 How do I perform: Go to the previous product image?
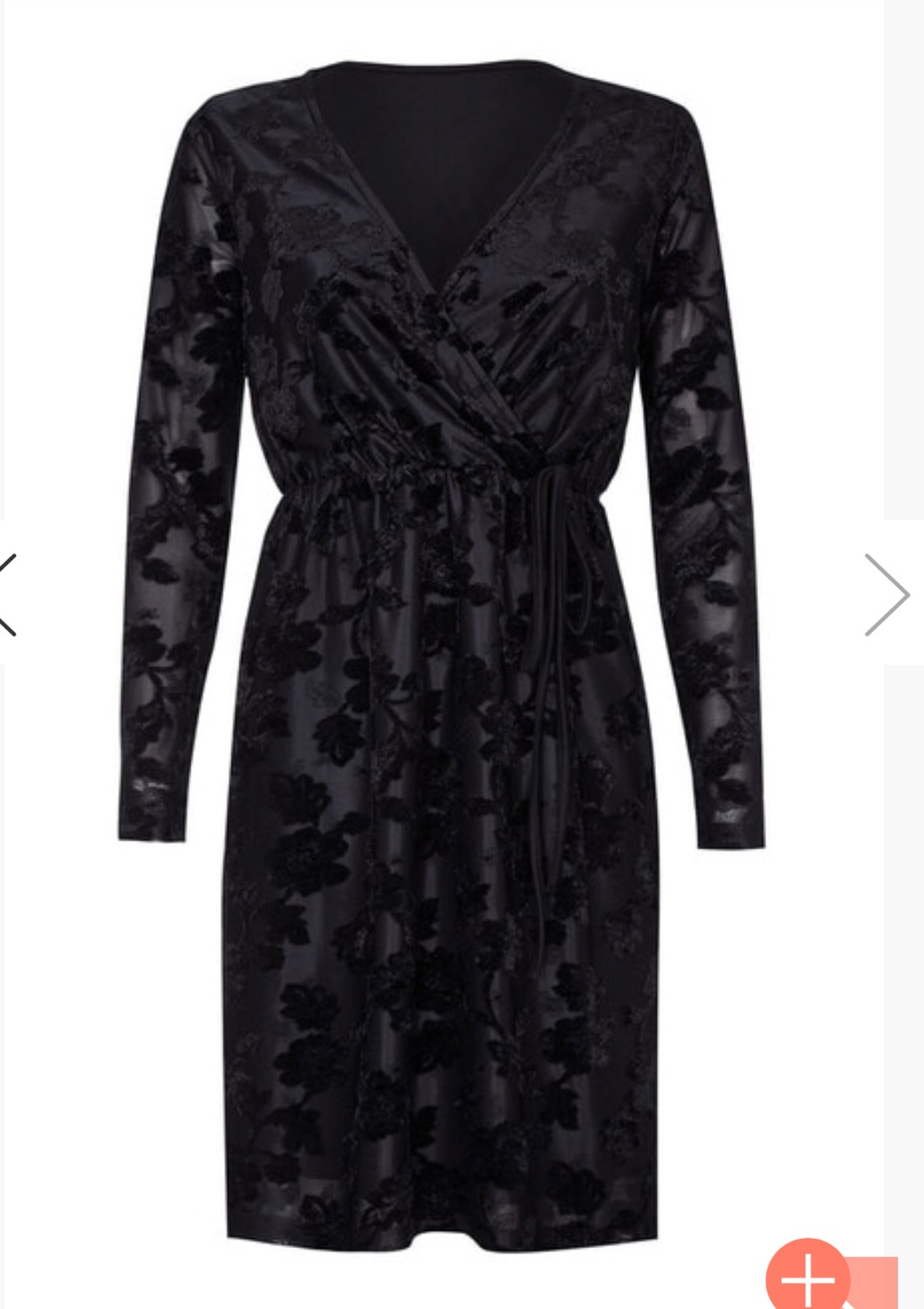pos(8,594)
